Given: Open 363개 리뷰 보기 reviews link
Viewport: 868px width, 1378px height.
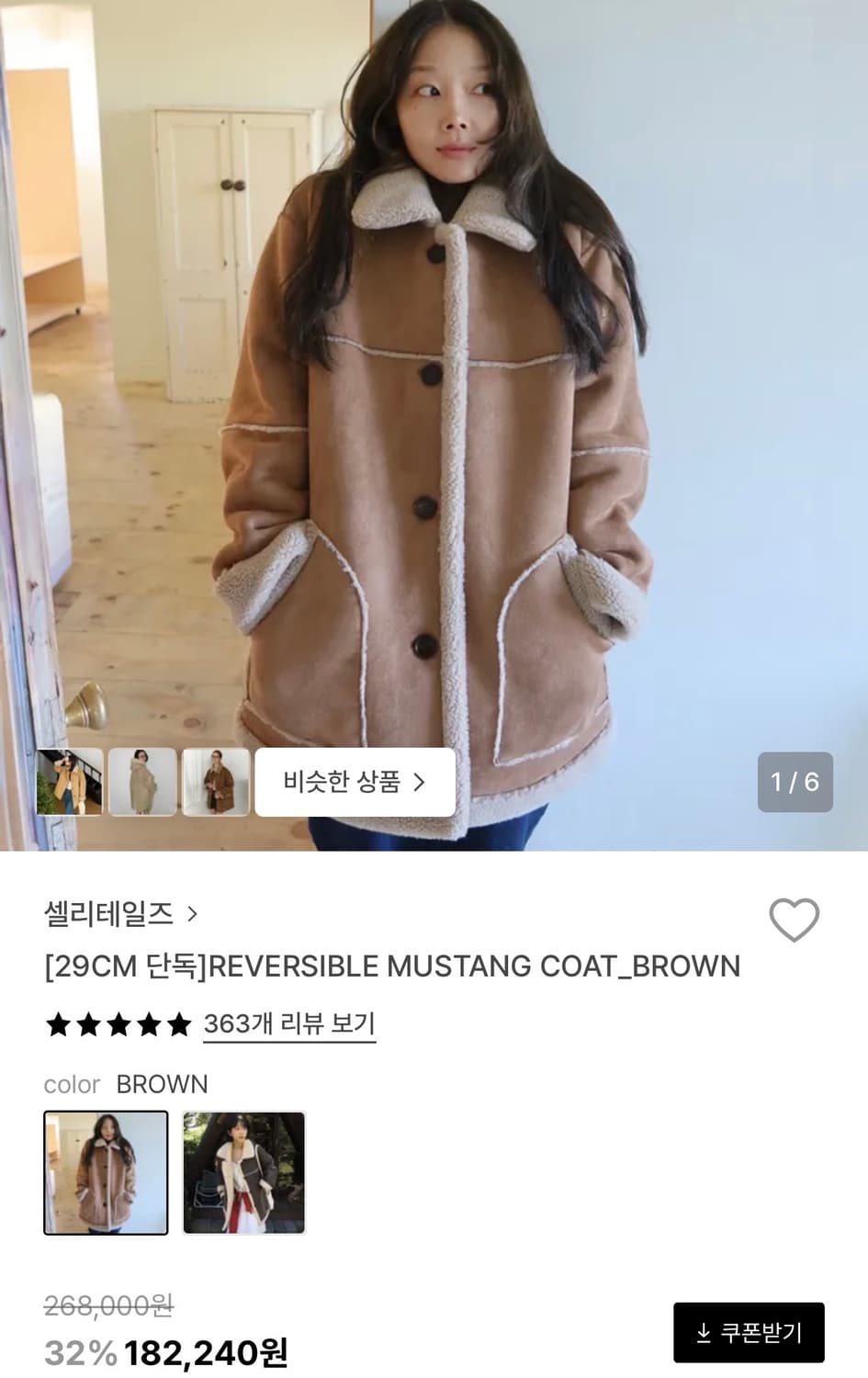Looking at the screenshot, I should [288, 1024].
